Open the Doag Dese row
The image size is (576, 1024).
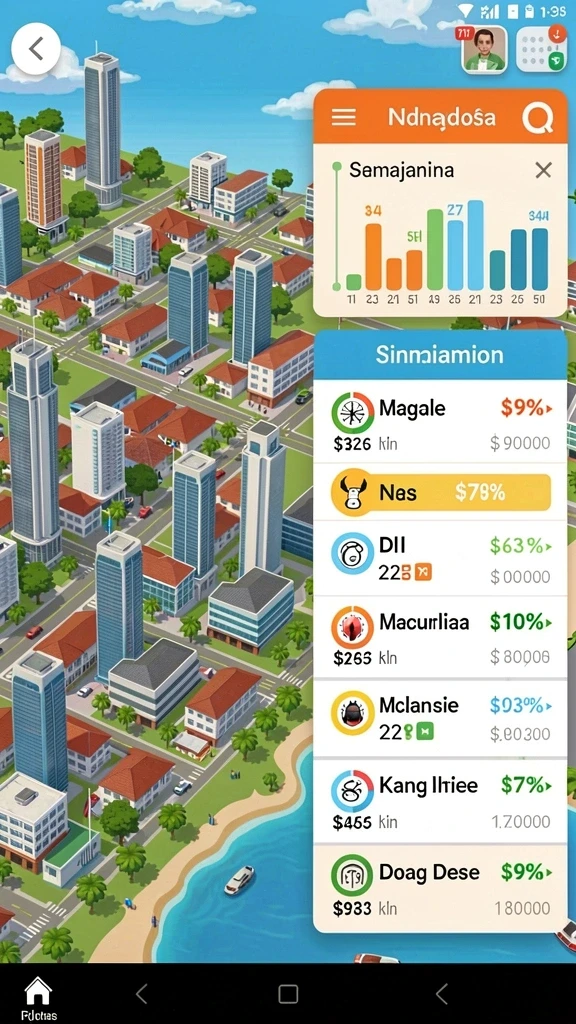point(440,888)
